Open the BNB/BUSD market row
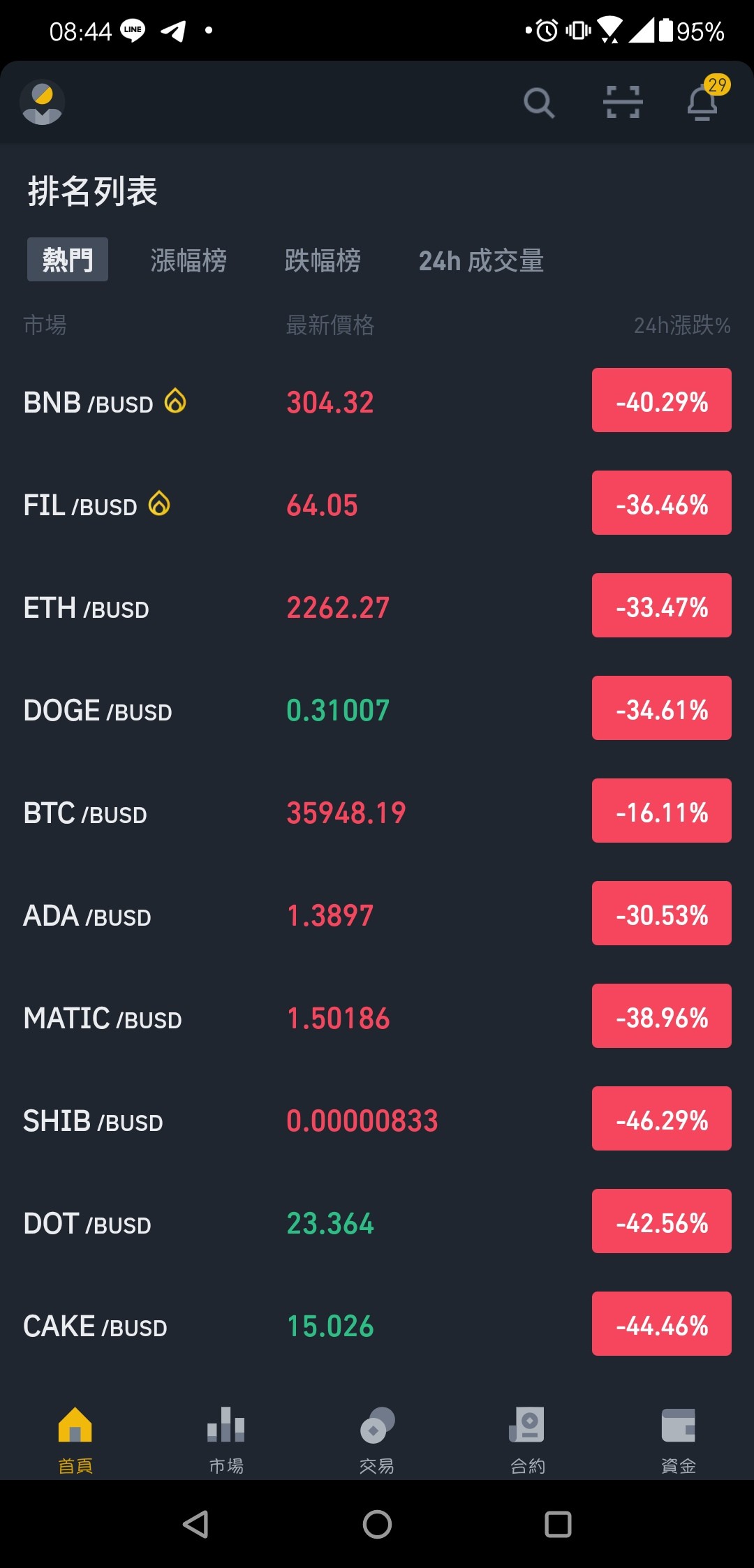The image size is (754, 1568). [377, 401]
